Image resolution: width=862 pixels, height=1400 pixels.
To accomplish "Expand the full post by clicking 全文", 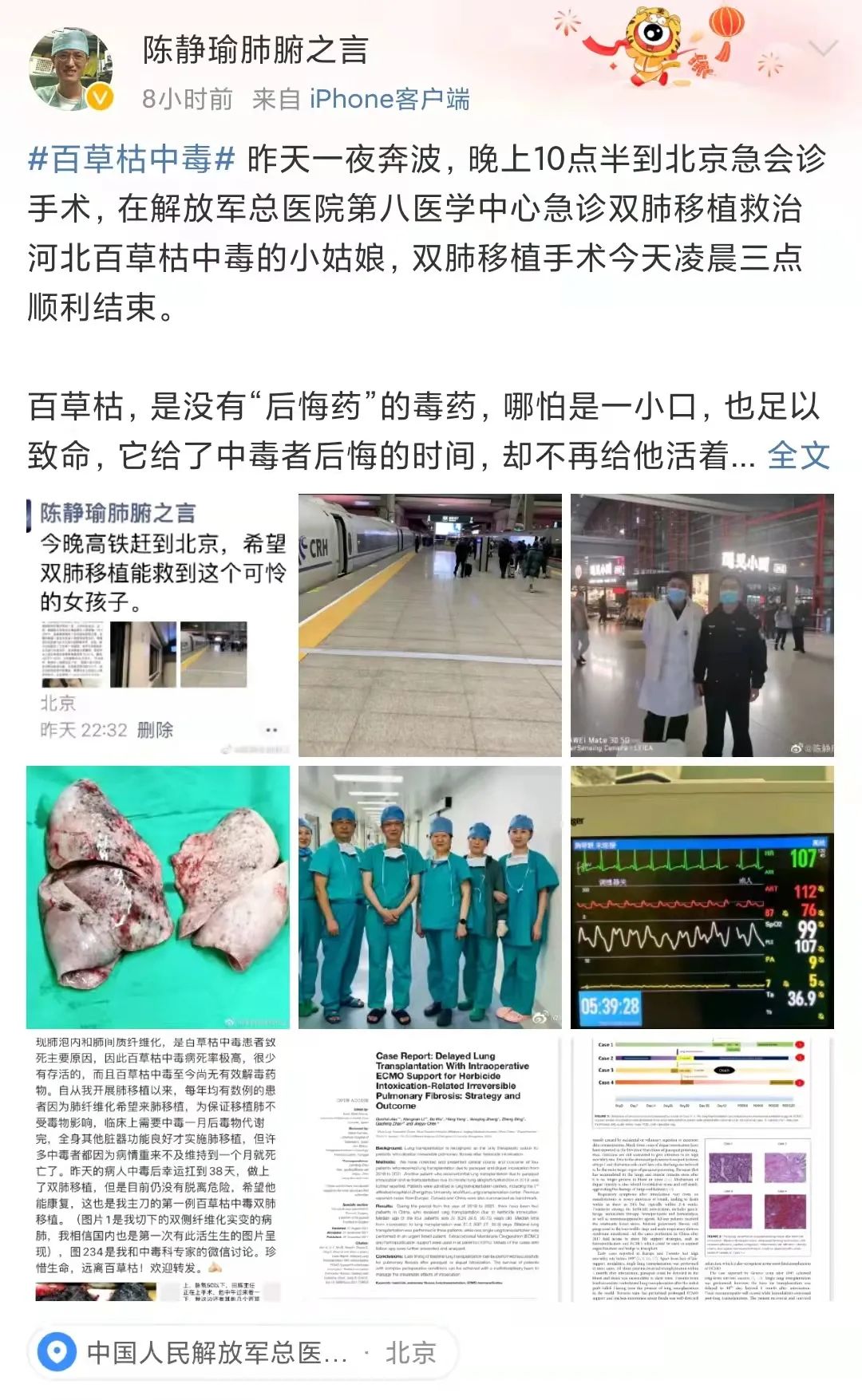I will coord(797,455).
